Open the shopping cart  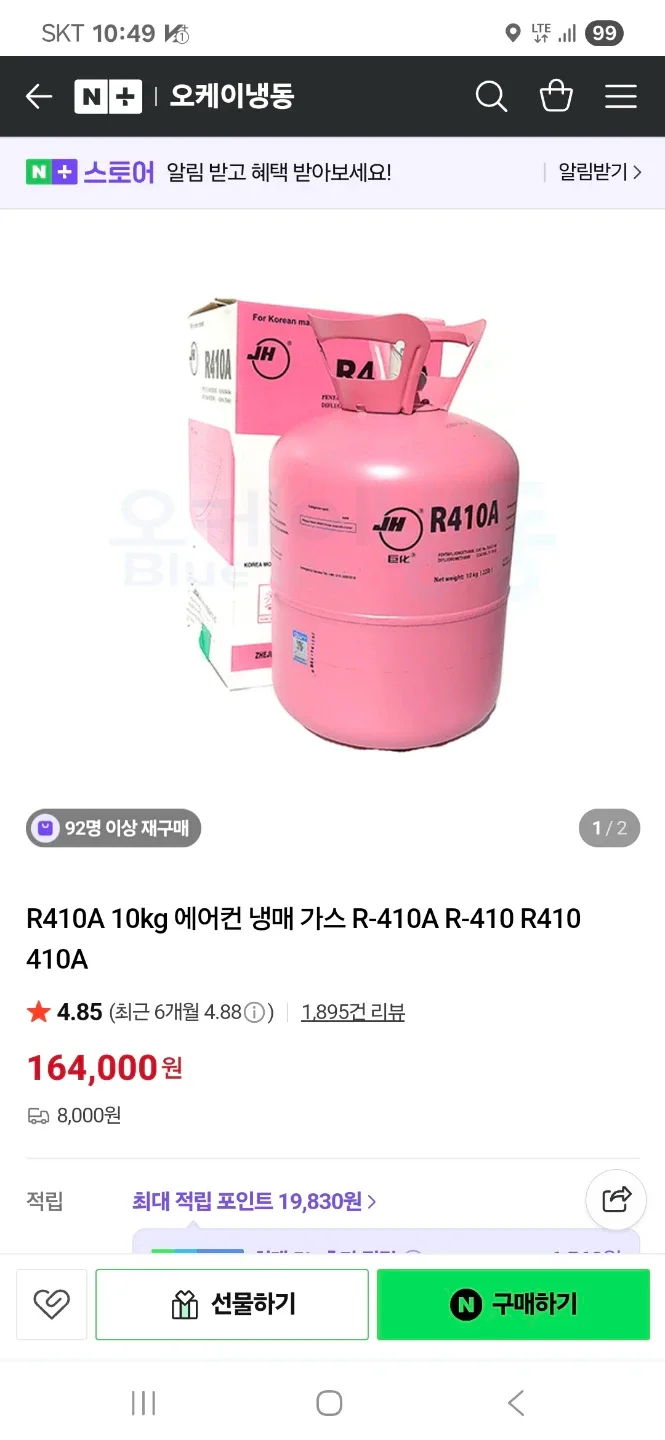(x=556, y=96)
